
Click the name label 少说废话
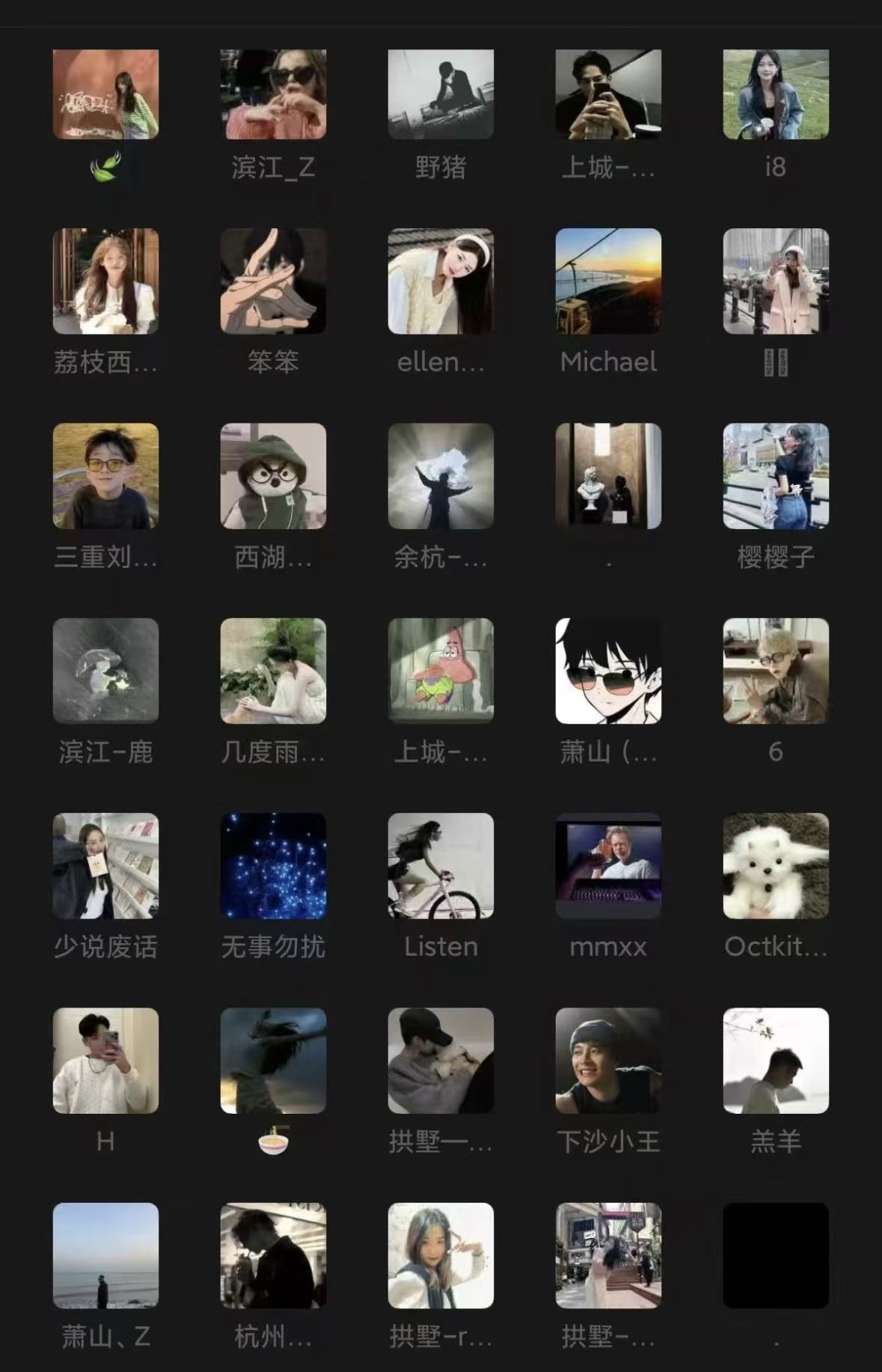pos(105,945)
